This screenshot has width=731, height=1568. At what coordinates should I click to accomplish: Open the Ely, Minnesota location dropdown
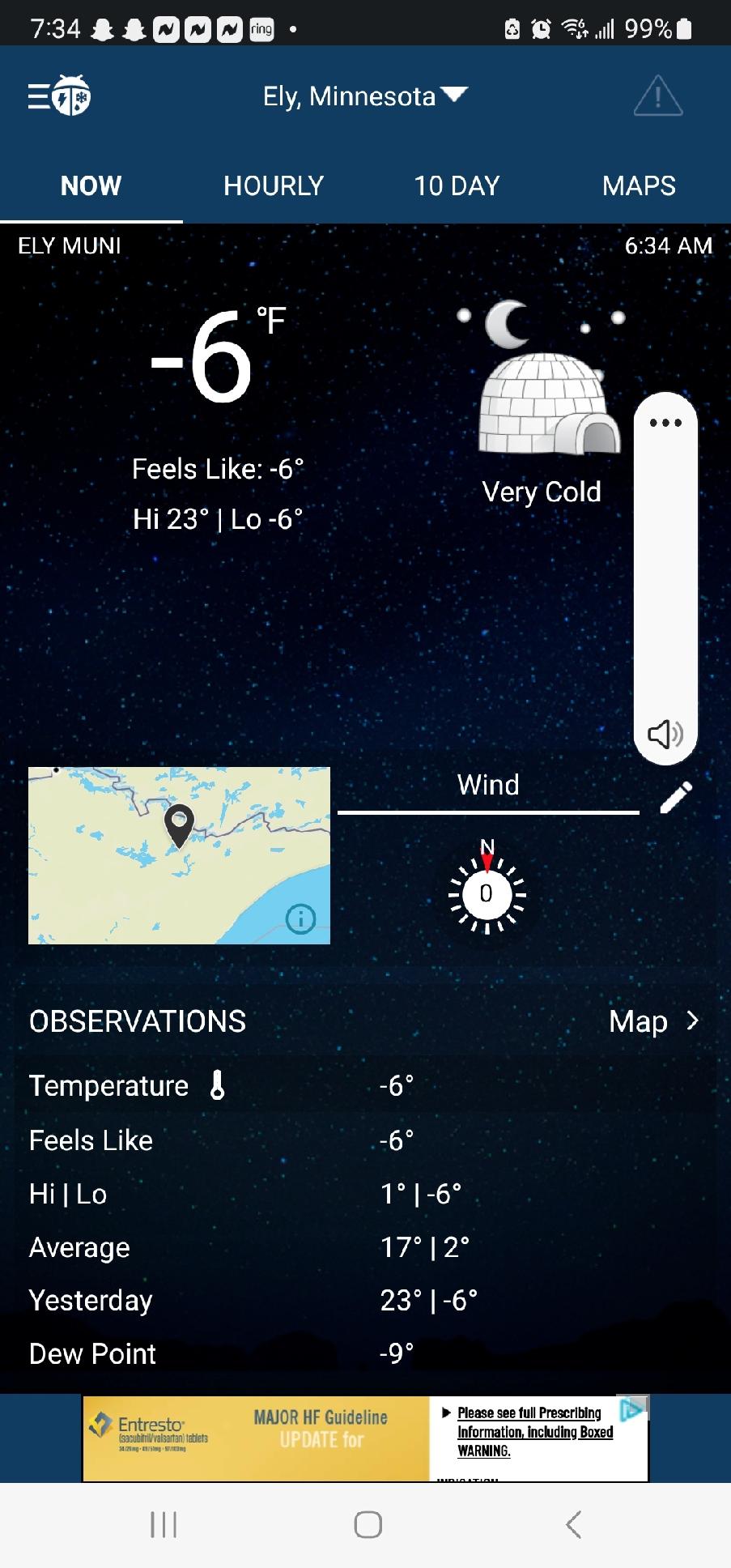365,96
